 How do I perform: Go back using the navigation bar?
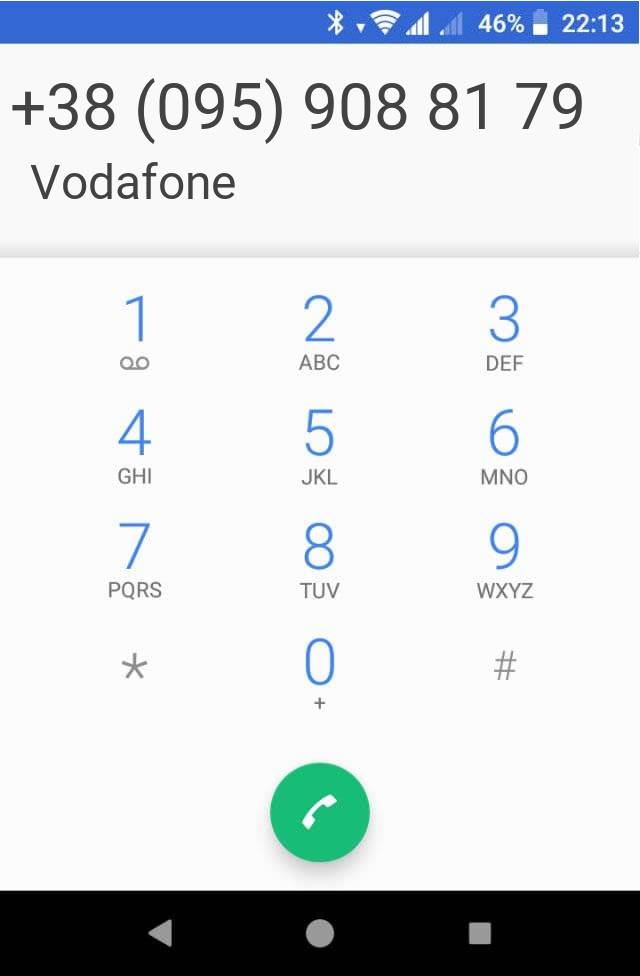coord(160,933)
